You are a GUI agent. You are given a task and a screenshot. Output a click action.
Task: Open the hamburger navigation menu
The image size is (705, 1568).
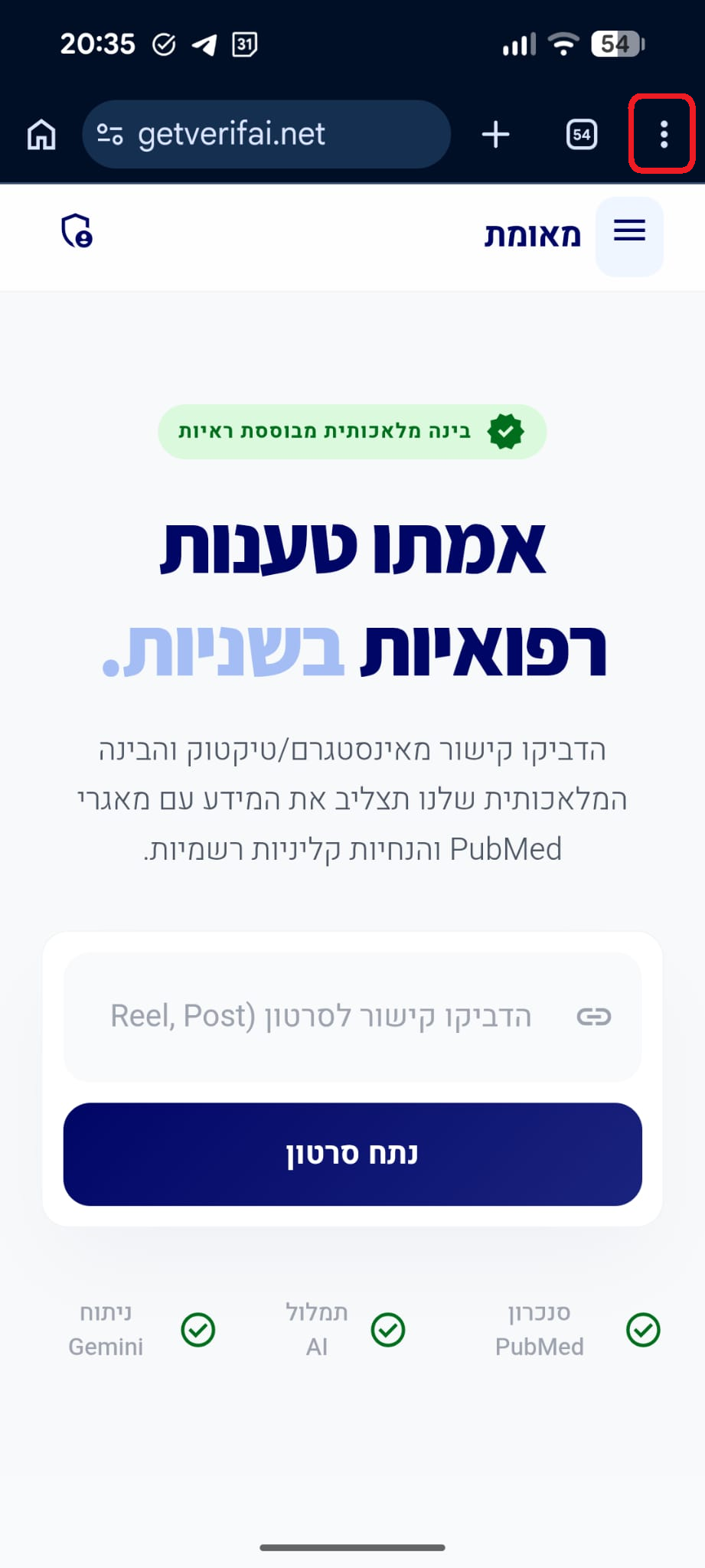pos(628,231)
